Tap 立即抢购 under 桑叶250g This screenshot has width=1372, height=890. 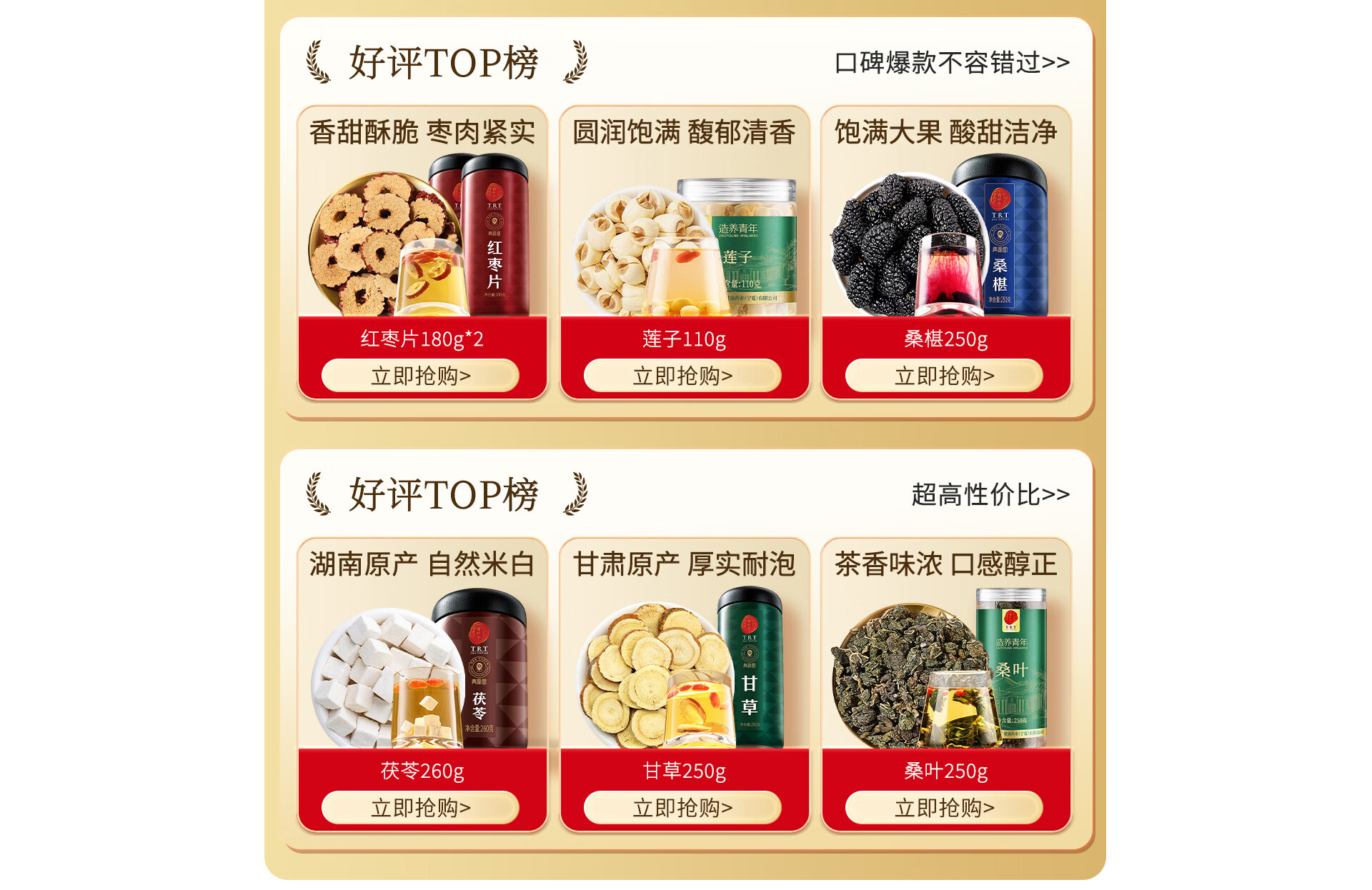tap(944, 808)
